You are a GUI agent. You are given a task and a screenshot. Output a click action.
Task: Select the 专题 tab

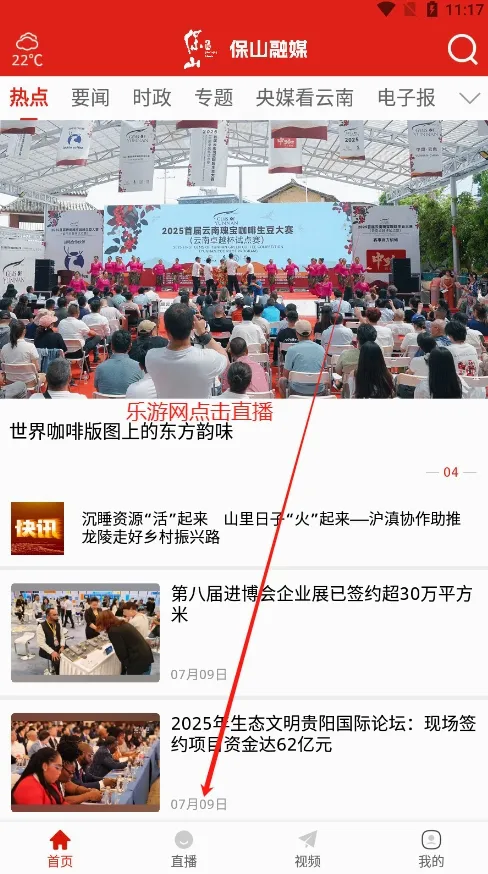214,98
